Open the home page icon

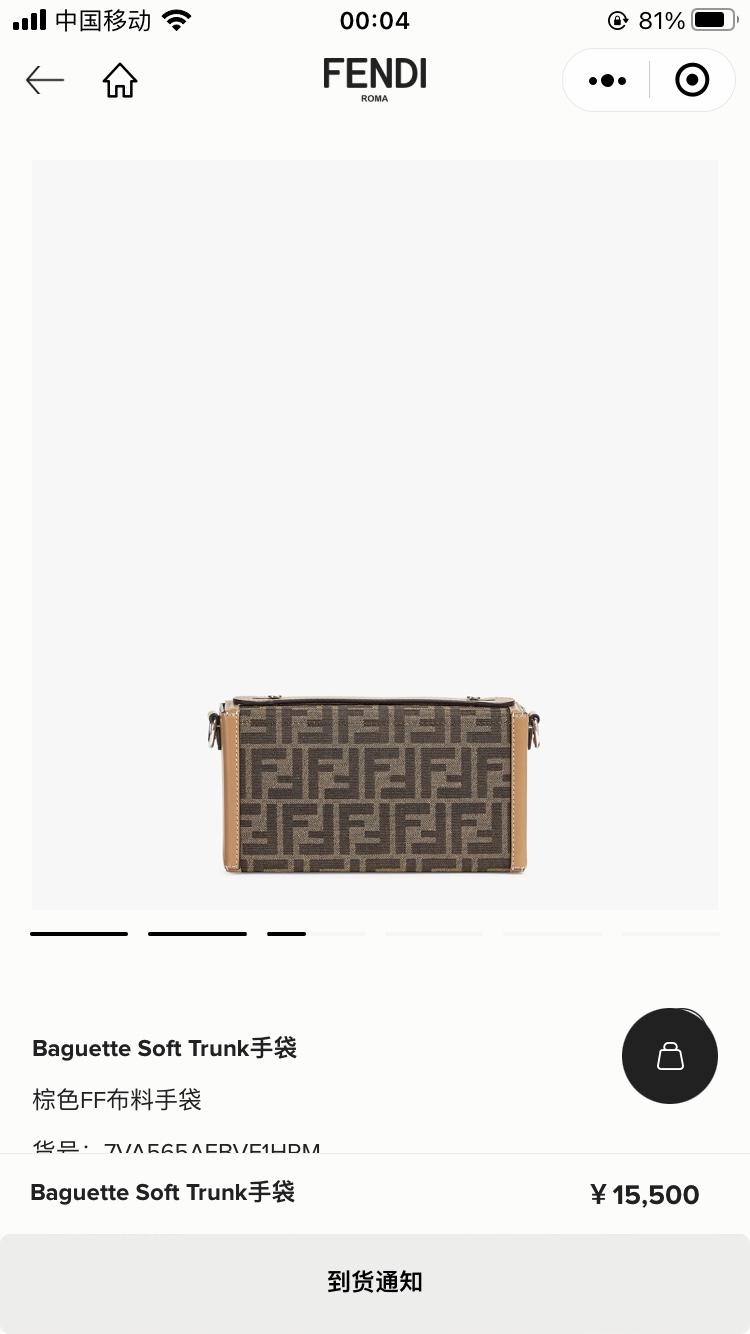tap(120, 80)
